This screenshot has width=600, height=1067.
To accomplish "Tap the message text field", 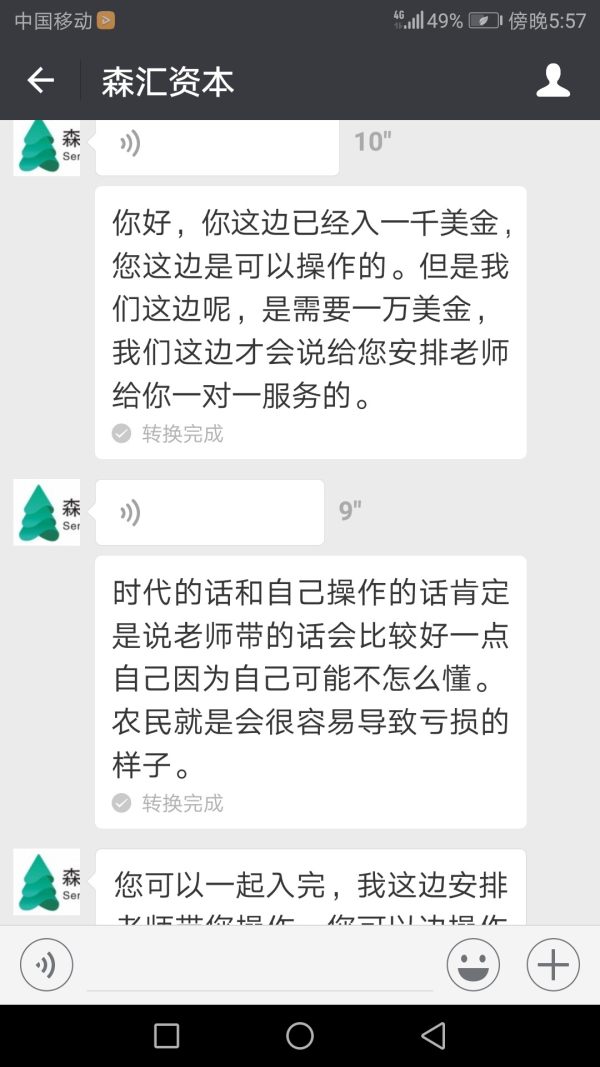I will click(260, 966).
